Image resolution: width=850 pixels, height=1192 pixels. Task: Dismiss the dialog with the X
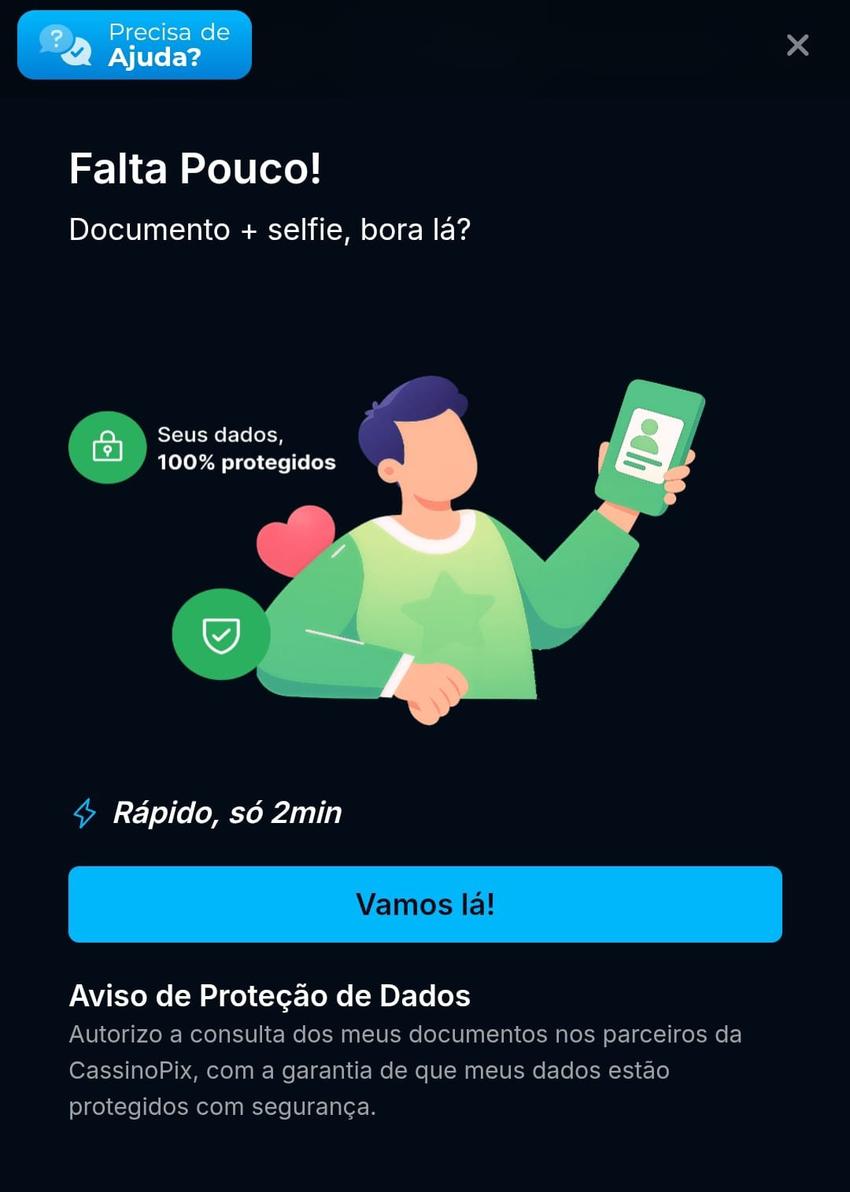tap(797, 45)
